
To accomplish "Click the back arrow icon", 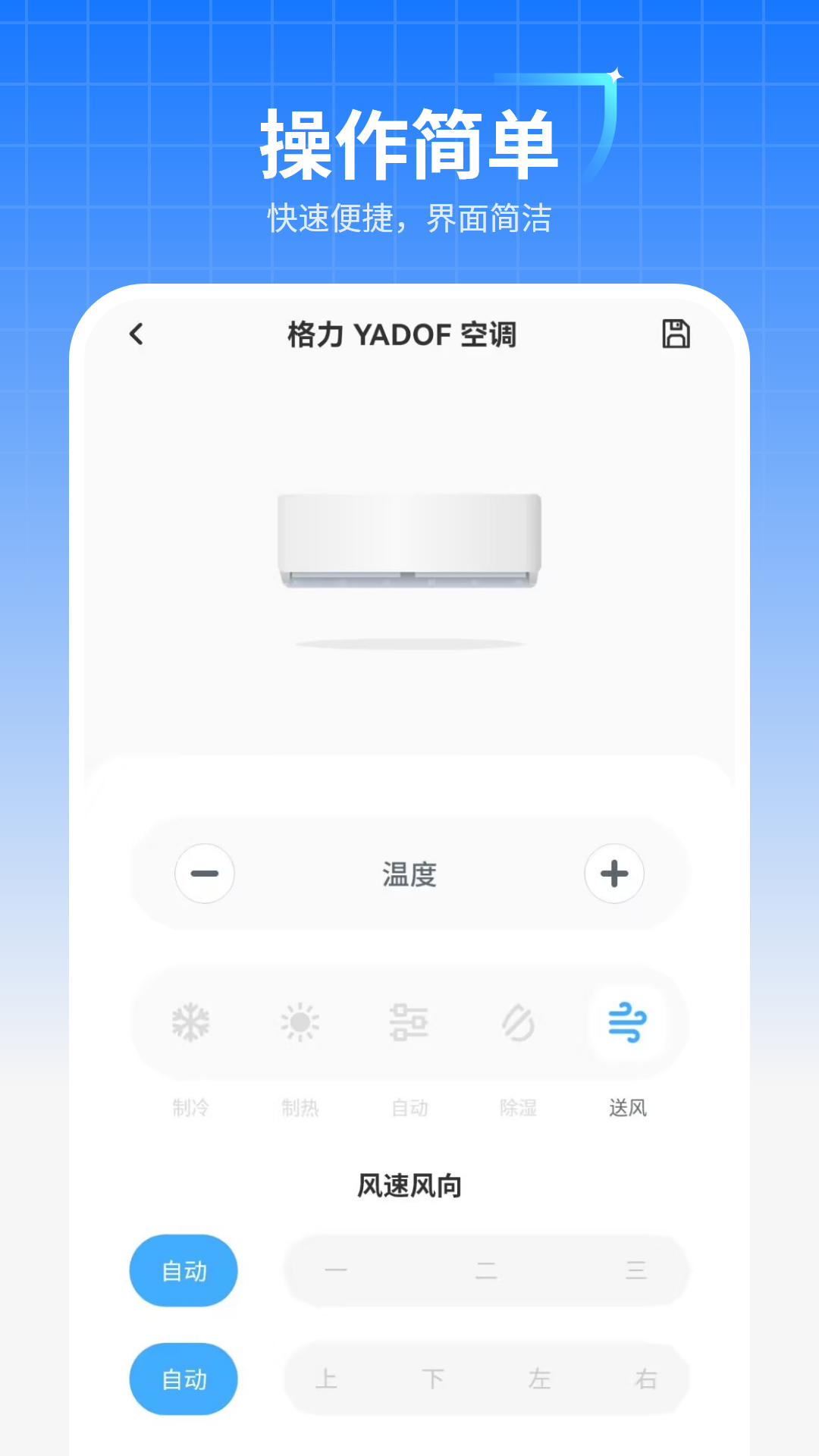I will (x=136, y=334).
